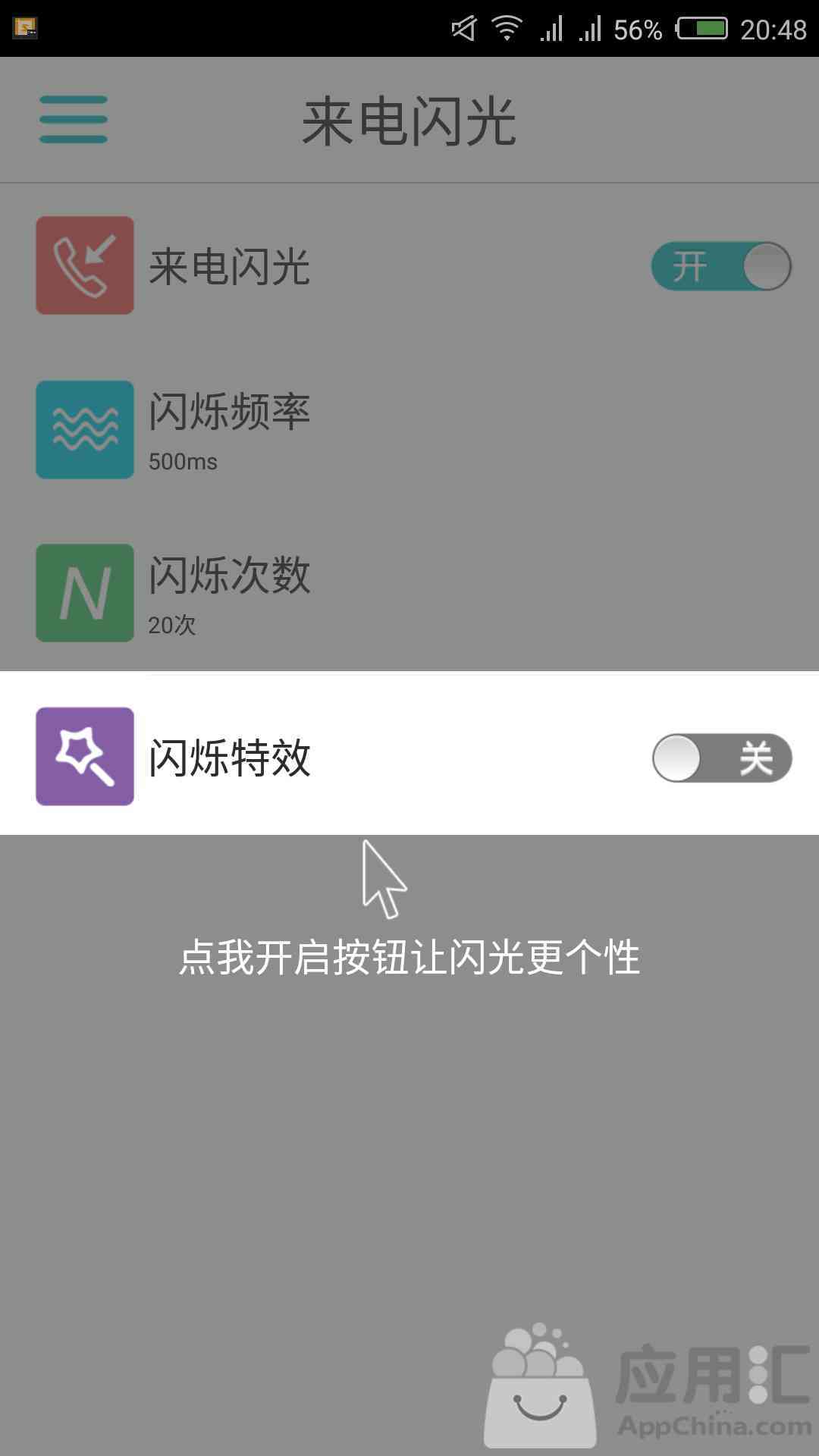
Task: Enable the 闪烁特效 toggle
Action: coord(722,758)
